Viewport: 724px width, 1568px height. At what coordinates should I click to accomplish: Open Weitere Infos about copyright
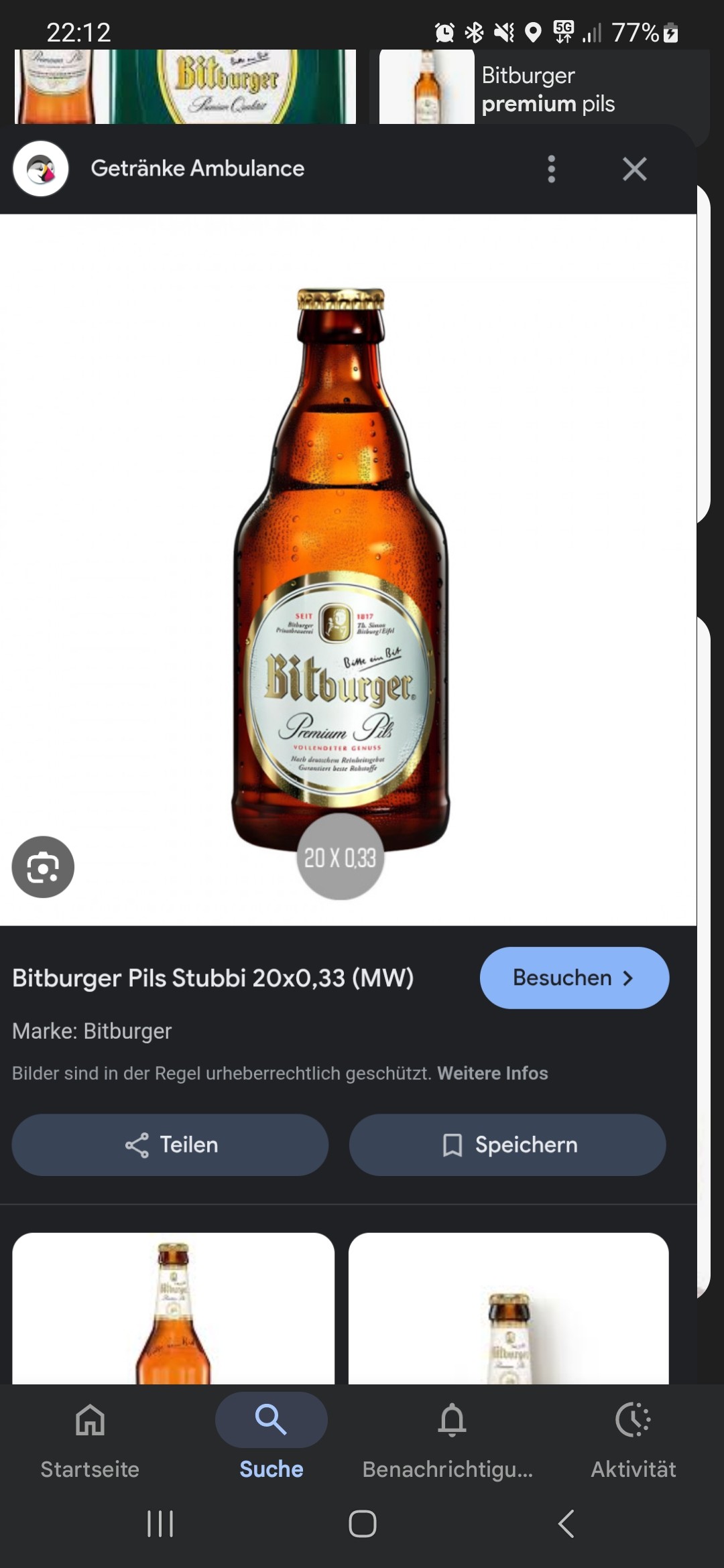(493, 1073)
